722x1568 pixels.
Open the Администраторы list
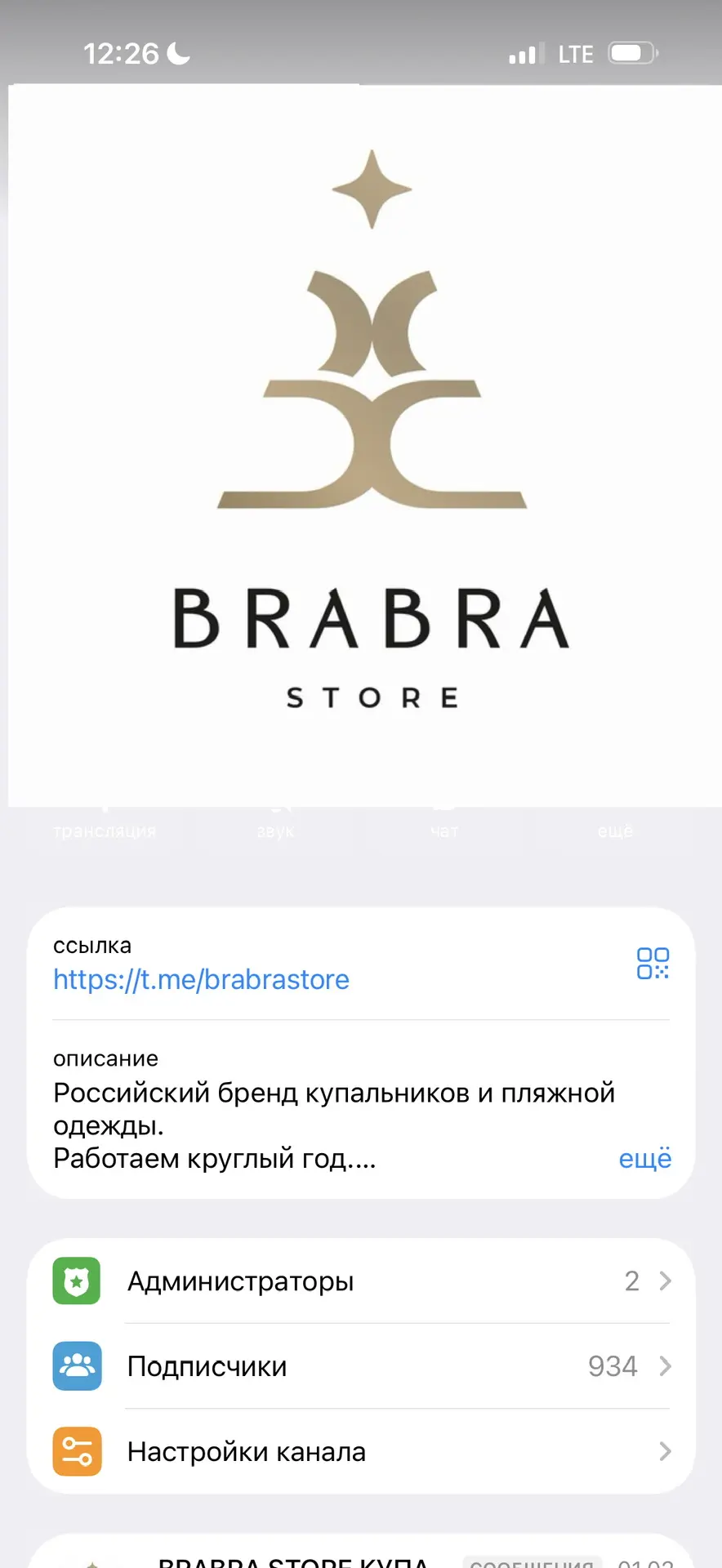click(x=360, y=1281)
